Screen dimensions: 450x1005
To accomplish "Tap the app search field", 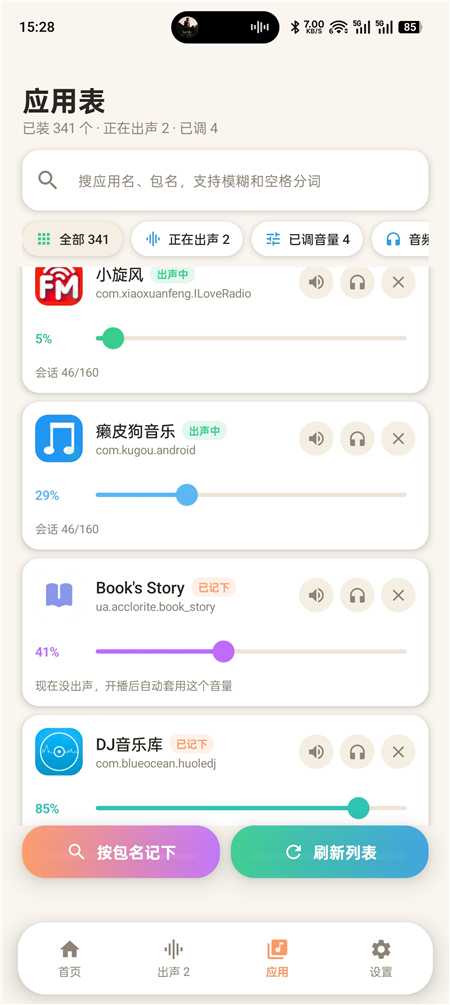I will 225,181.
